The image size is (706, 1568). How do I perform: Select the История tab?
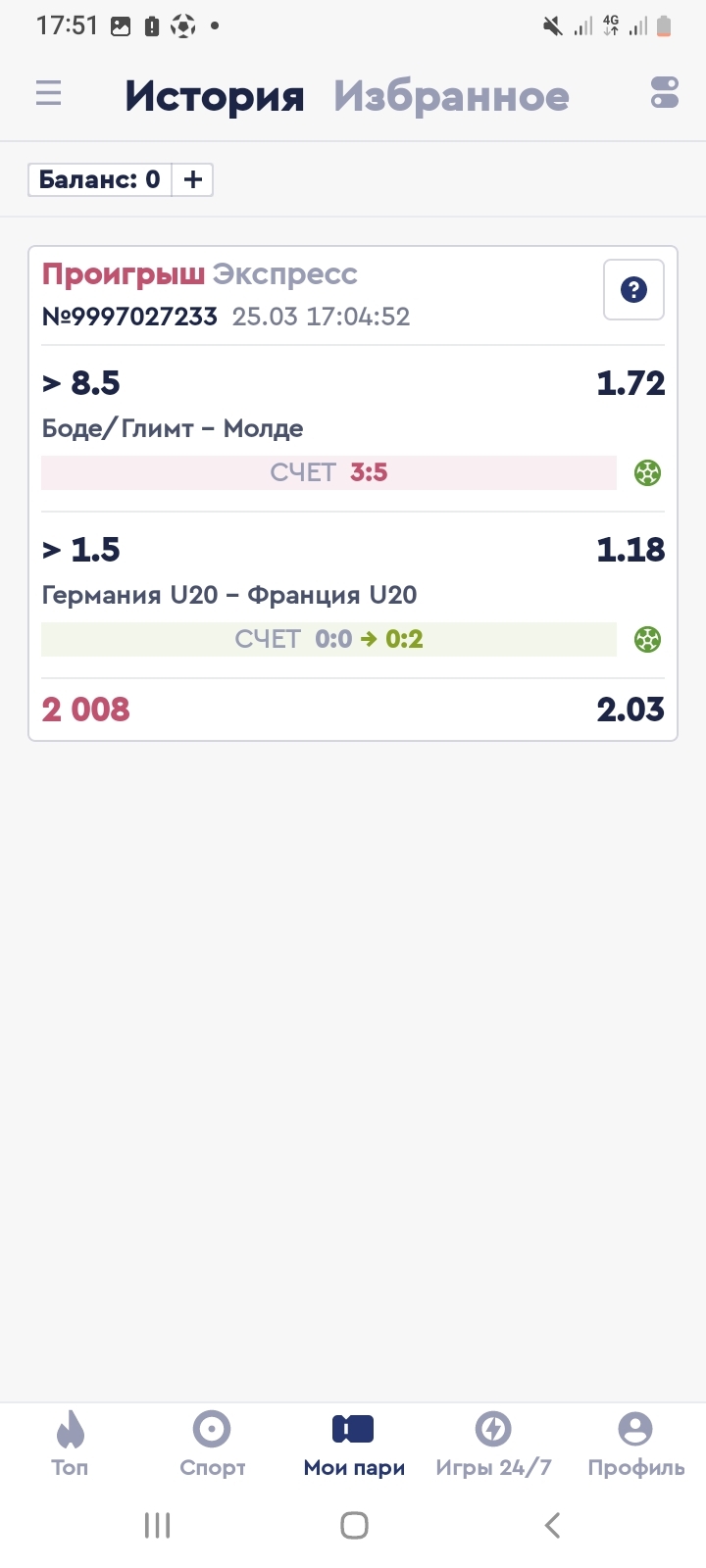[215, 96]
